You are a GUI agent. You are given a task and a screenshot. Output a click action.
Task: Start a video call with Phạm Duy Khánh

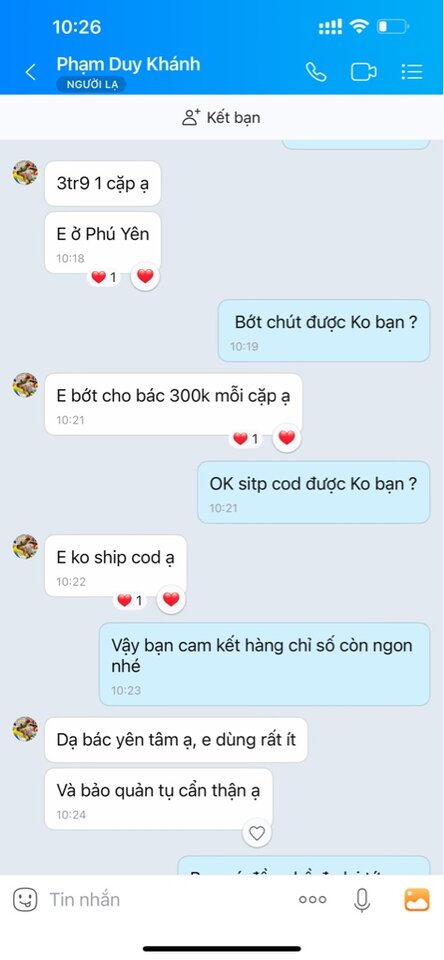(363, 72)
